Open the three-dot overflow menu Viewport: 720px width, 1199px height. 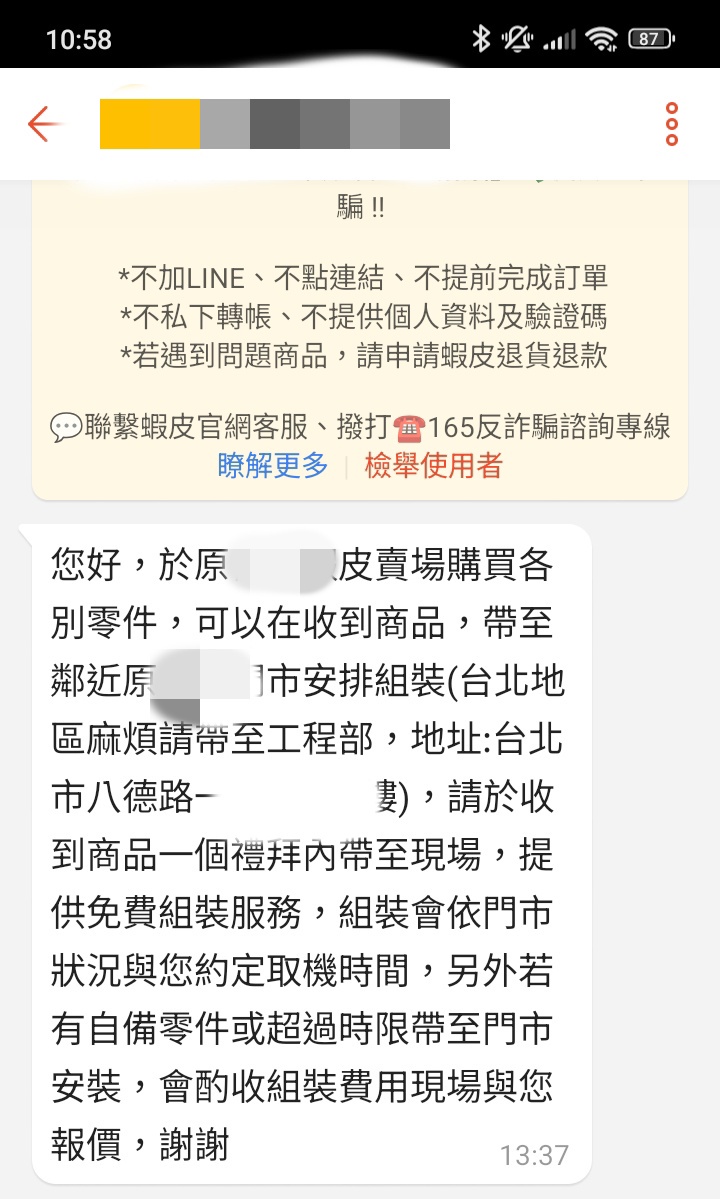coord(672,124)
